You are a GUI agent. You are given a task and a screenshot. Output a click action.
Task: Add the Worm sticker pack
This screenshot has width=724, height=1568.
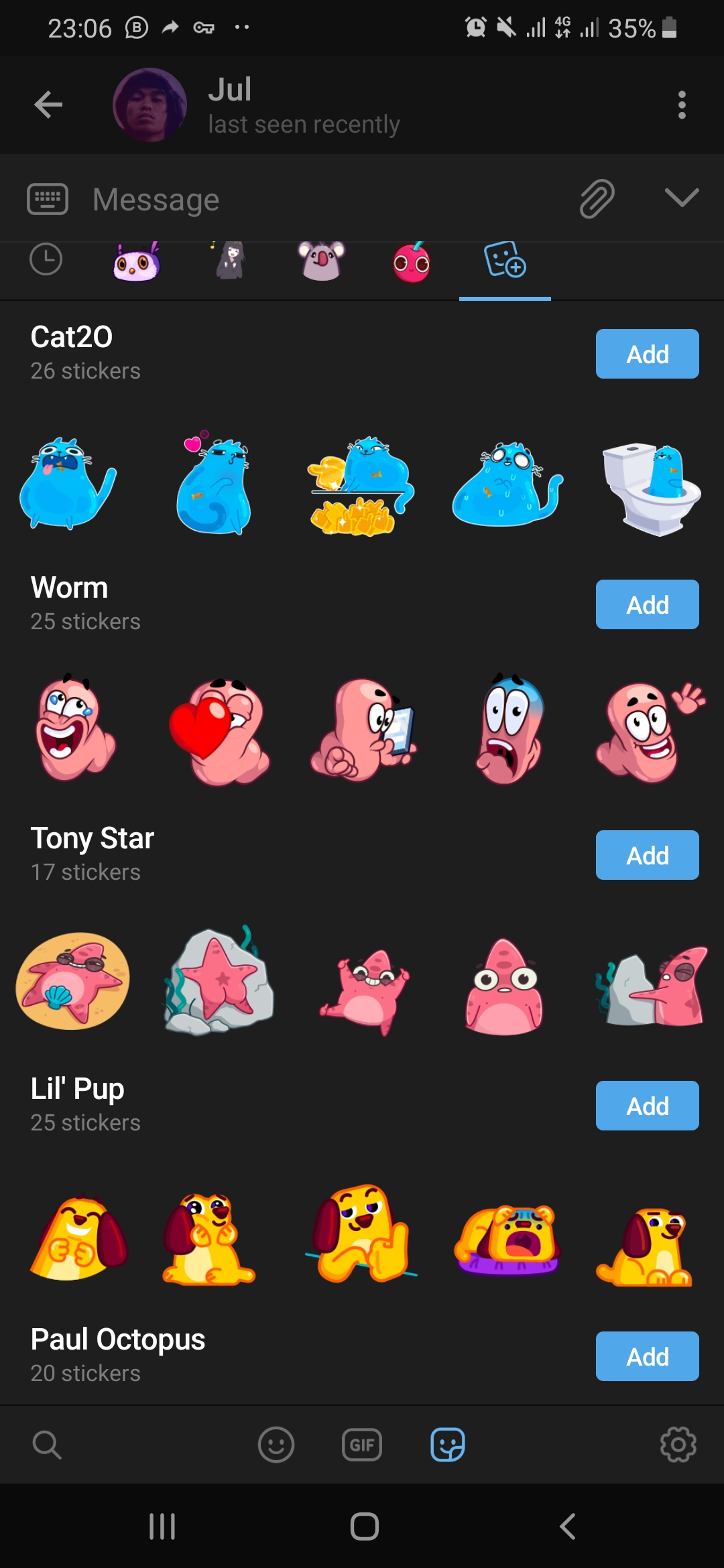point(646,604)
